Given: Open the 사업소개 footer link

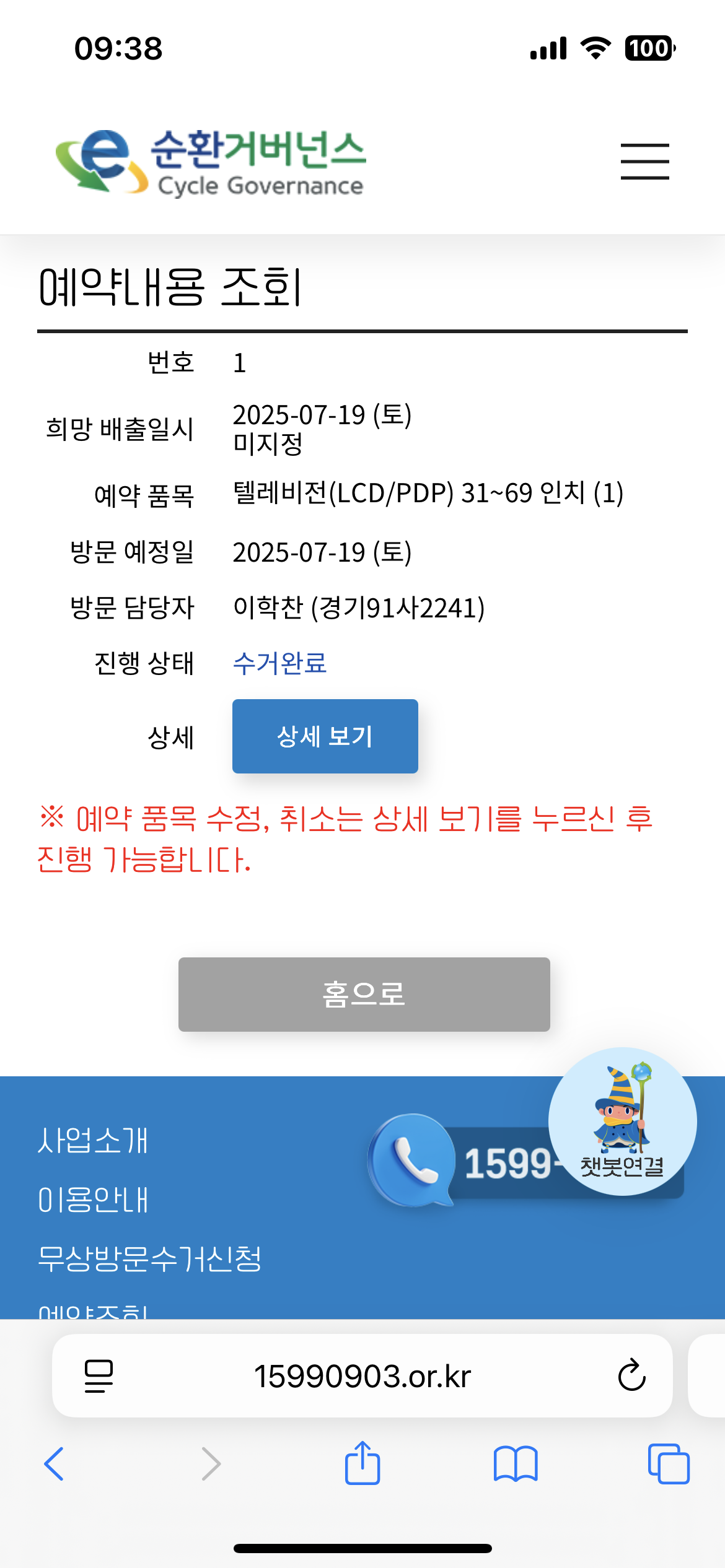Looking at the screenshot, I should (x=93, y=1141).
